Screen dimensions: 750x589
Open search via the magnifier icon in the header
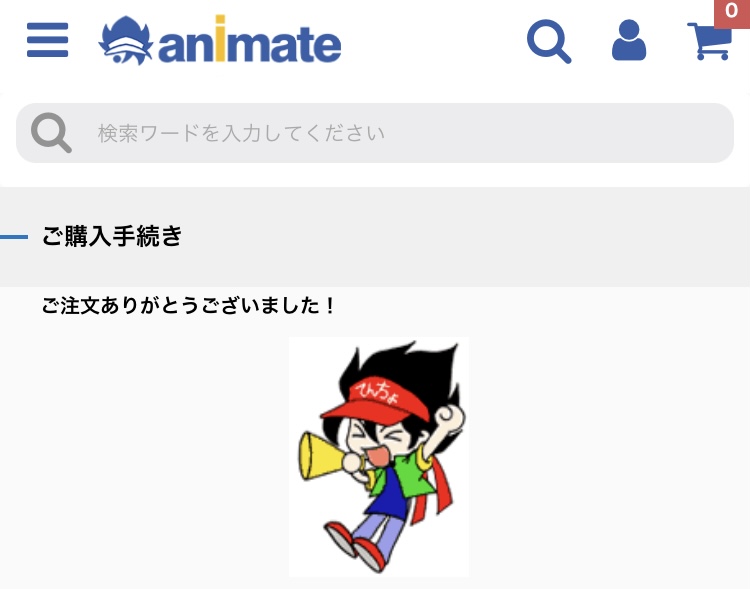point(548,42)
